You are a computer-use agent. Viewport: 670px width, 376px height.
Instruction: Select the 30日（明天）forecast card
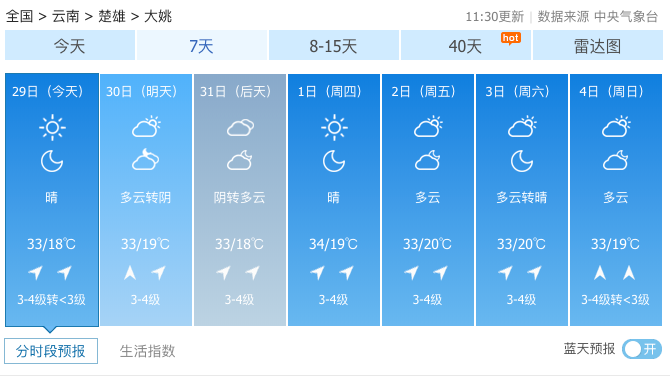146,200
